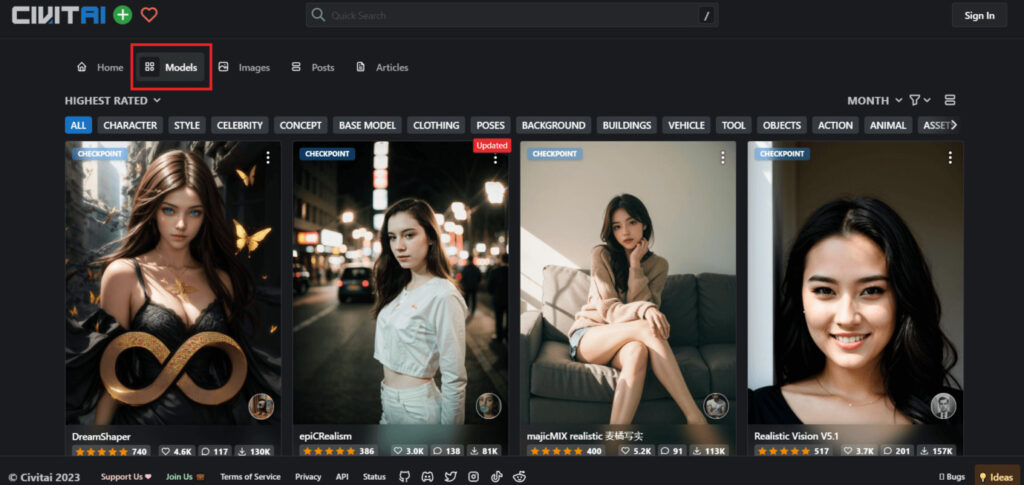The height and width of the screenshot is (485, 1024).
Task: Expand the Month period dropdown
Action: [874, 100]
